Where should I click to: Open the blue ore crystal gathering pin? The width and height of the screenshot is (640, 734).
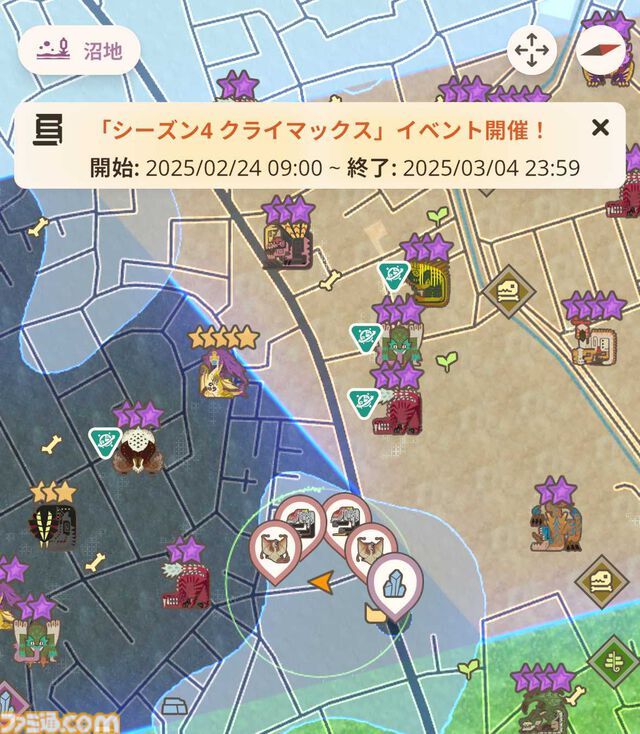pyautogui.click(x=393, y=584)
